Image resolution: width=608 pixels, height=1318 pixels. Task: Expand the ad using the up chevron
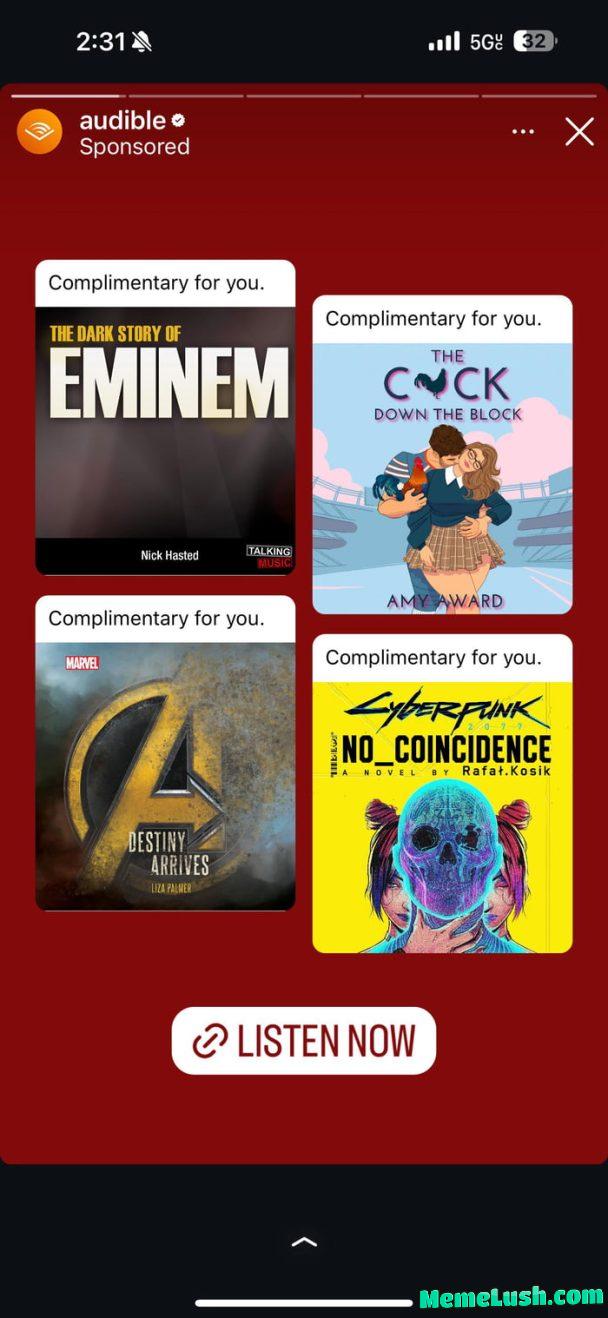tap(304, 1242)
